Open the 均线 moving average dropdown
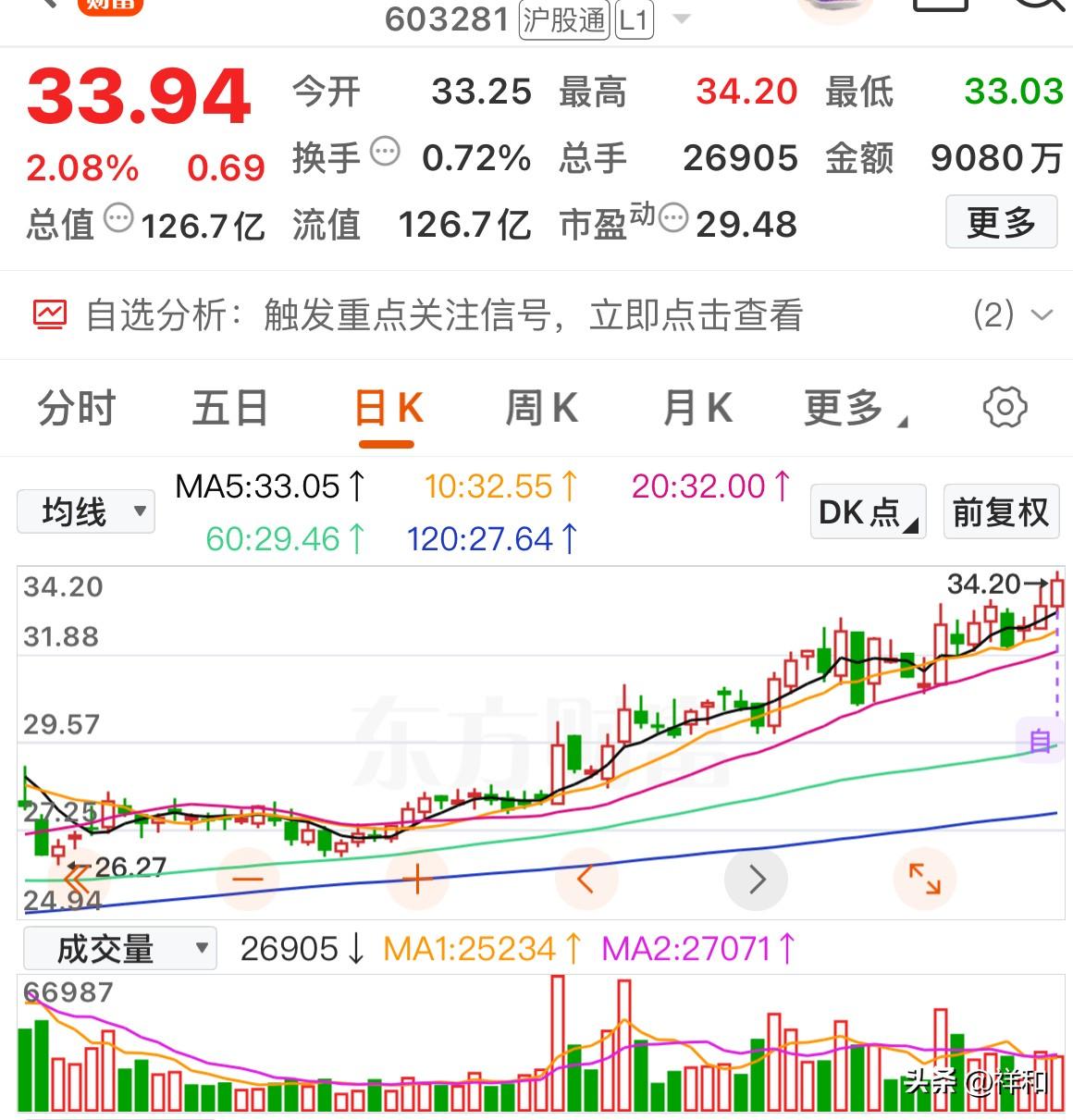The height and width of the screenshot is (1120, 1073). (85, 511)
